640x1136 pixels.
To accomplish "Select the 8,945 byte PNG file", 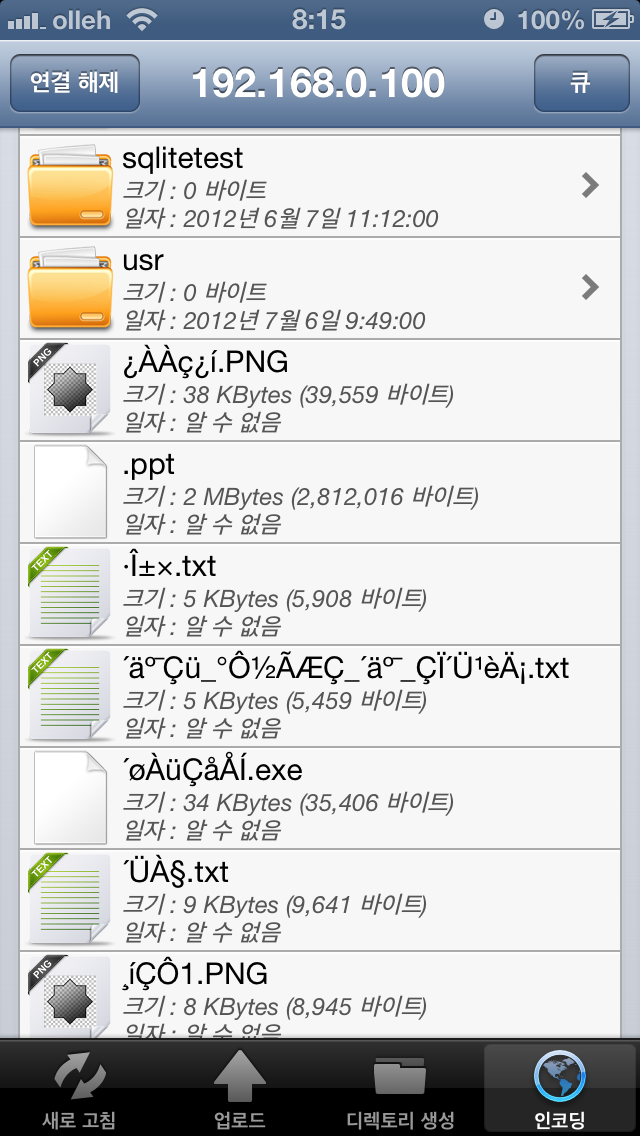I will click(x=320, y=995).
